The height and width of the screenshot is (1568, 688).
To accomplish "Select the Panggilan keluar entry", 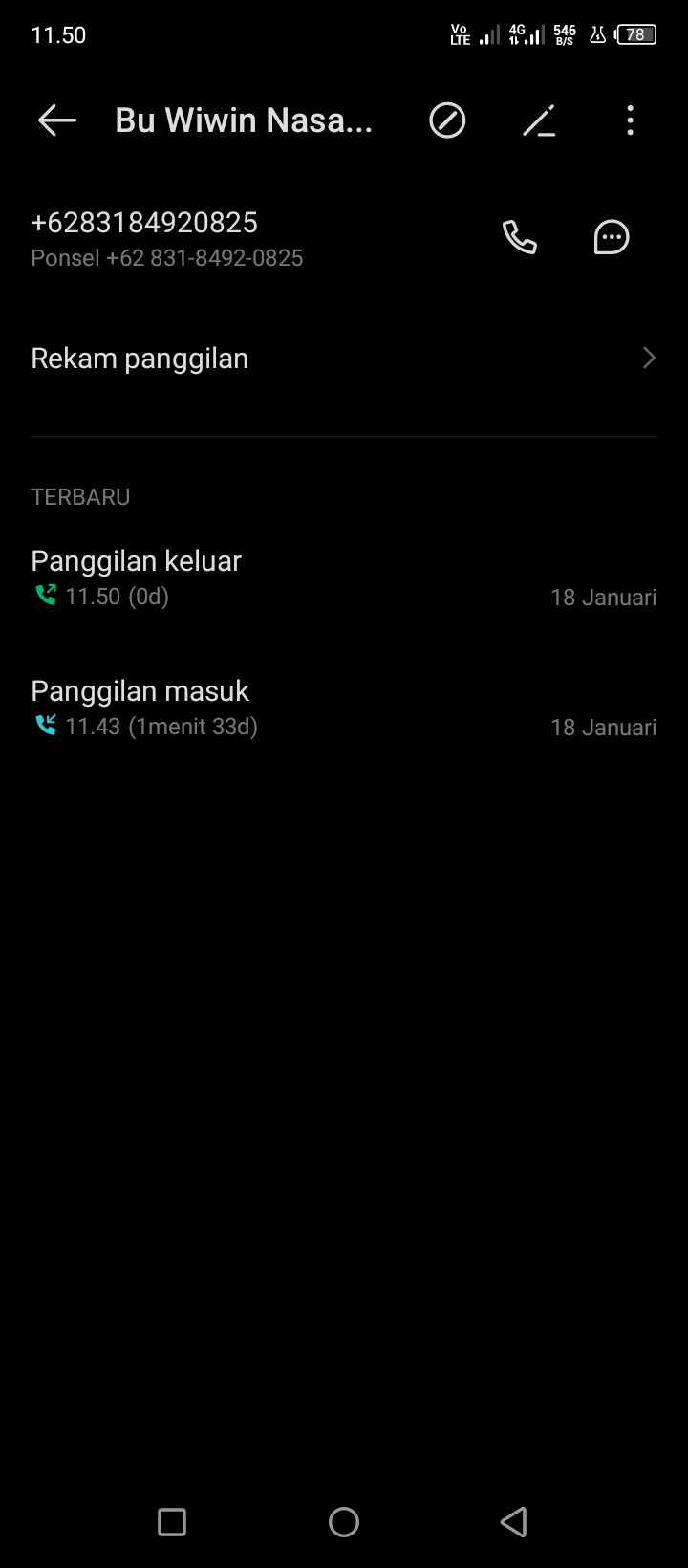I will pyautogui.click(x=136, y=561).
